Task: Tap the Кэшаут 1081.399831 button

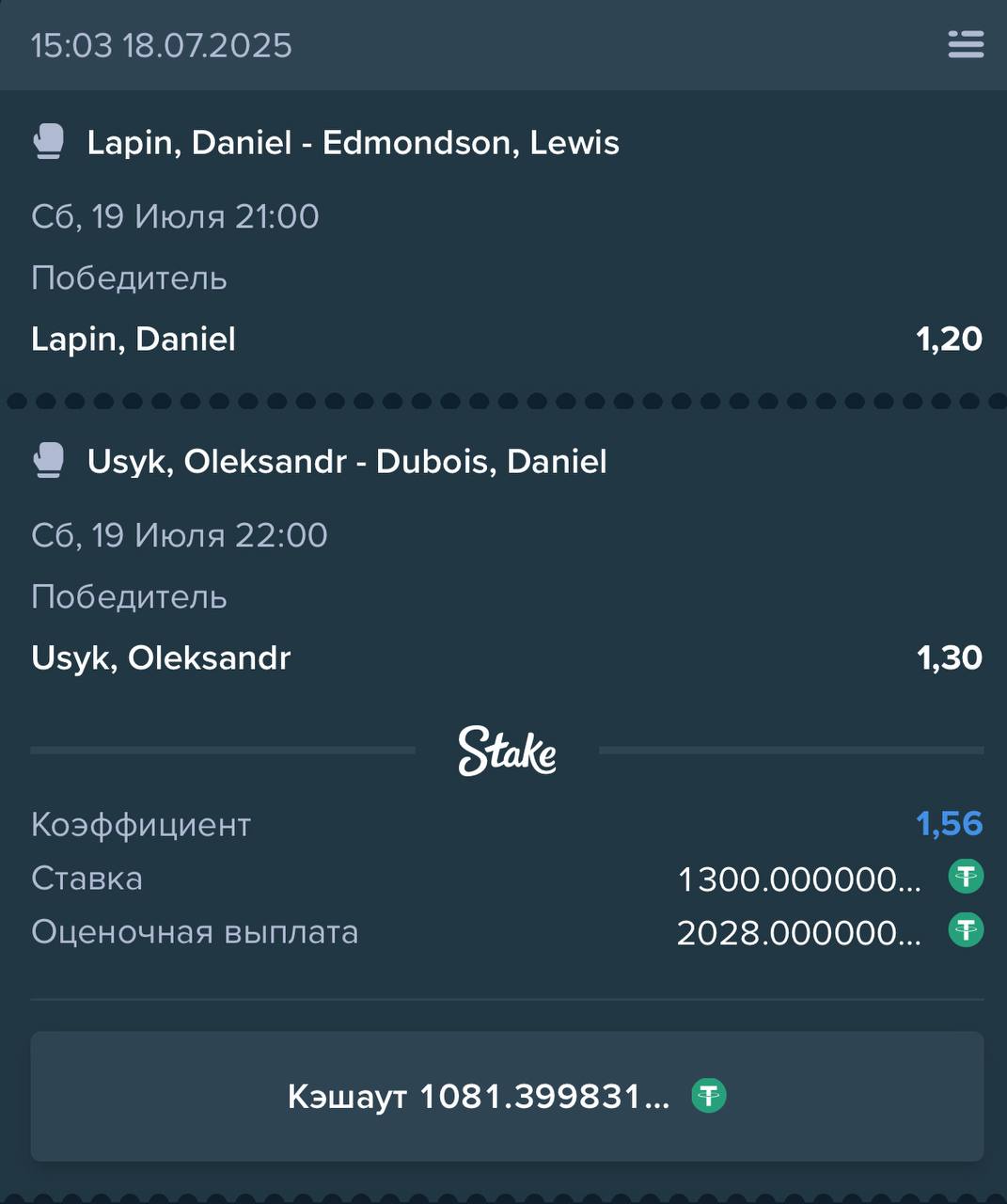Action: (507, 1096)
